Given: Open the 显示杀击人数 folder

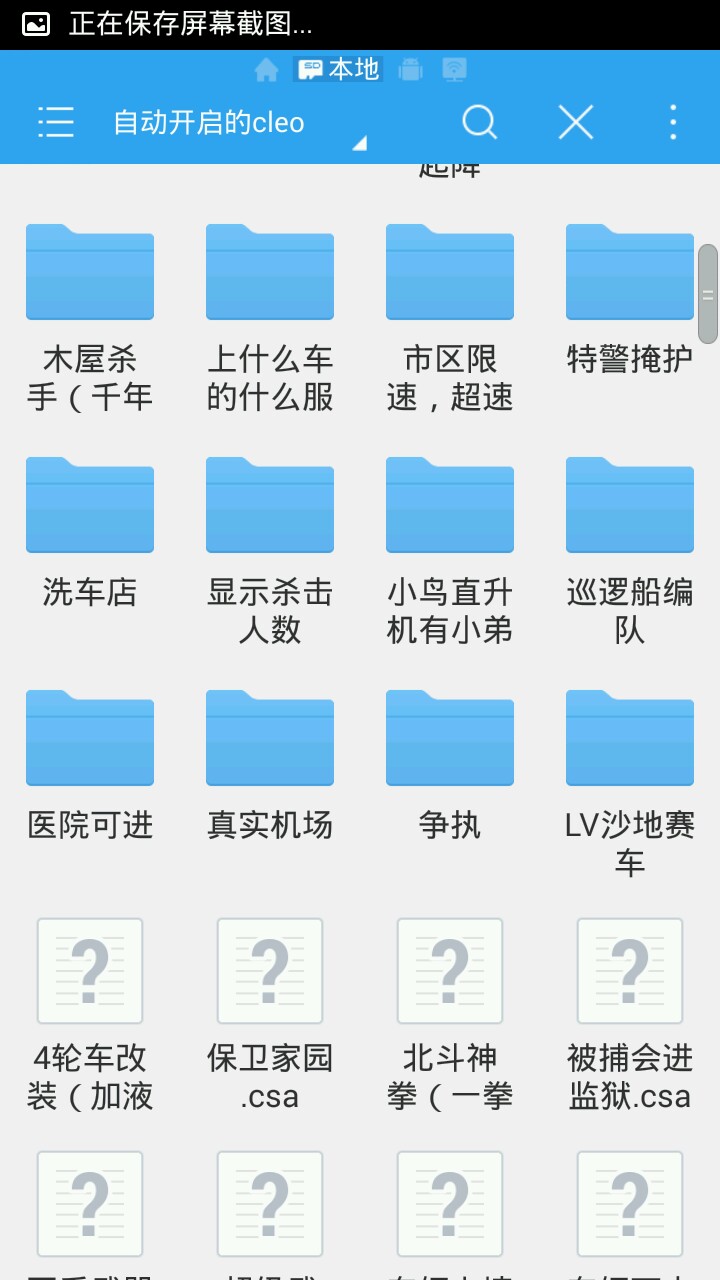Looking at the screenshot, I should [270, 505].
